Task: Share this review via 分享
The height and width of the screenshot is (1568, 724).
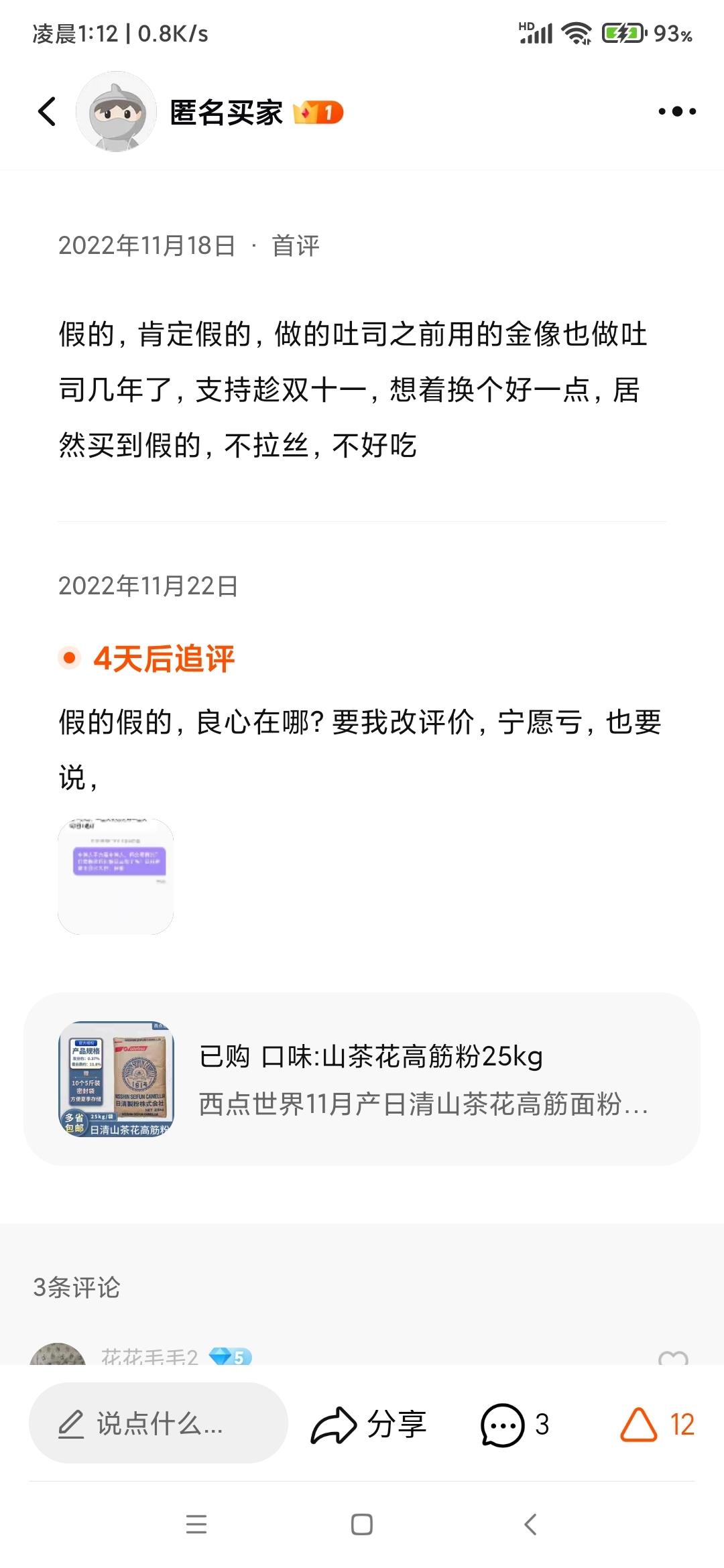Action: [x=369, y=1424]
